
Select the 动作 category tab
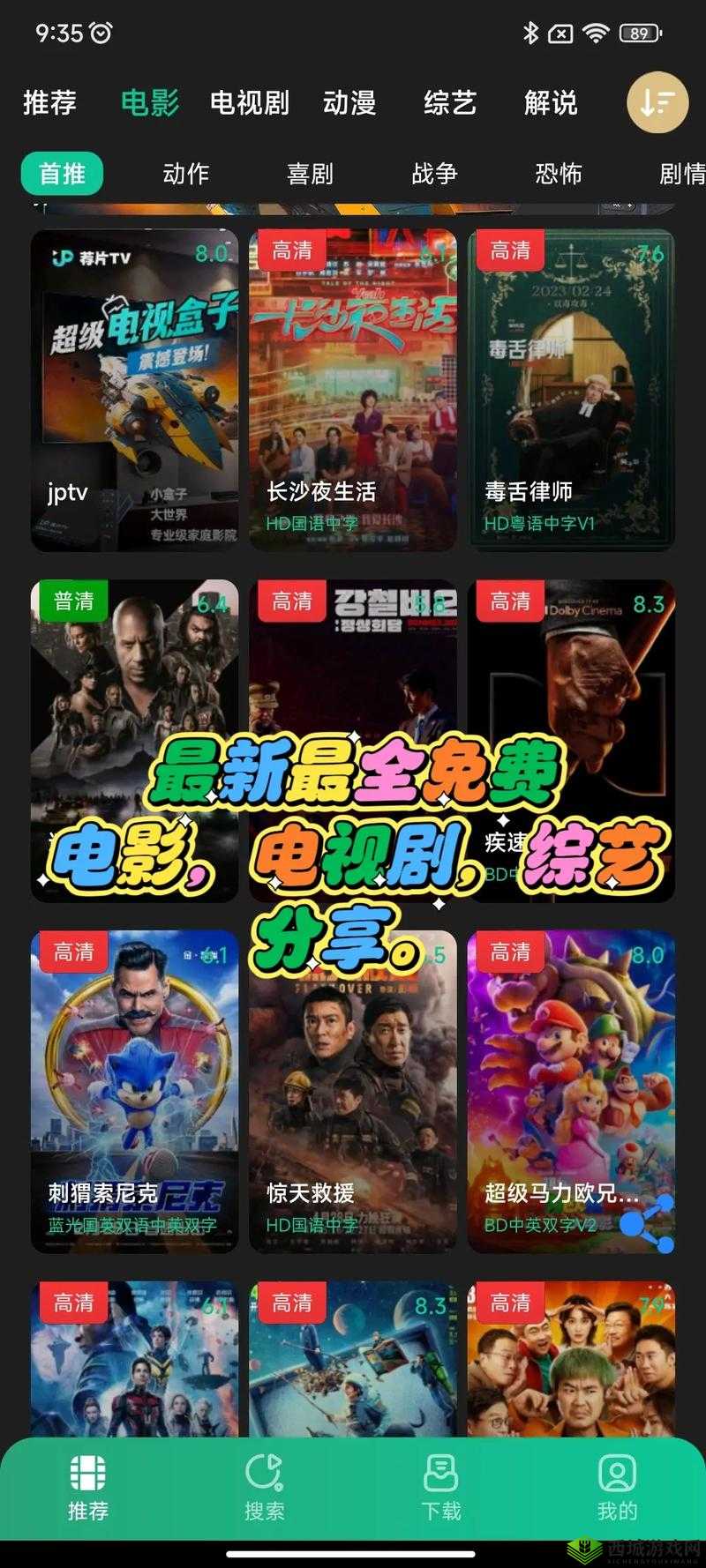point(184,175)
